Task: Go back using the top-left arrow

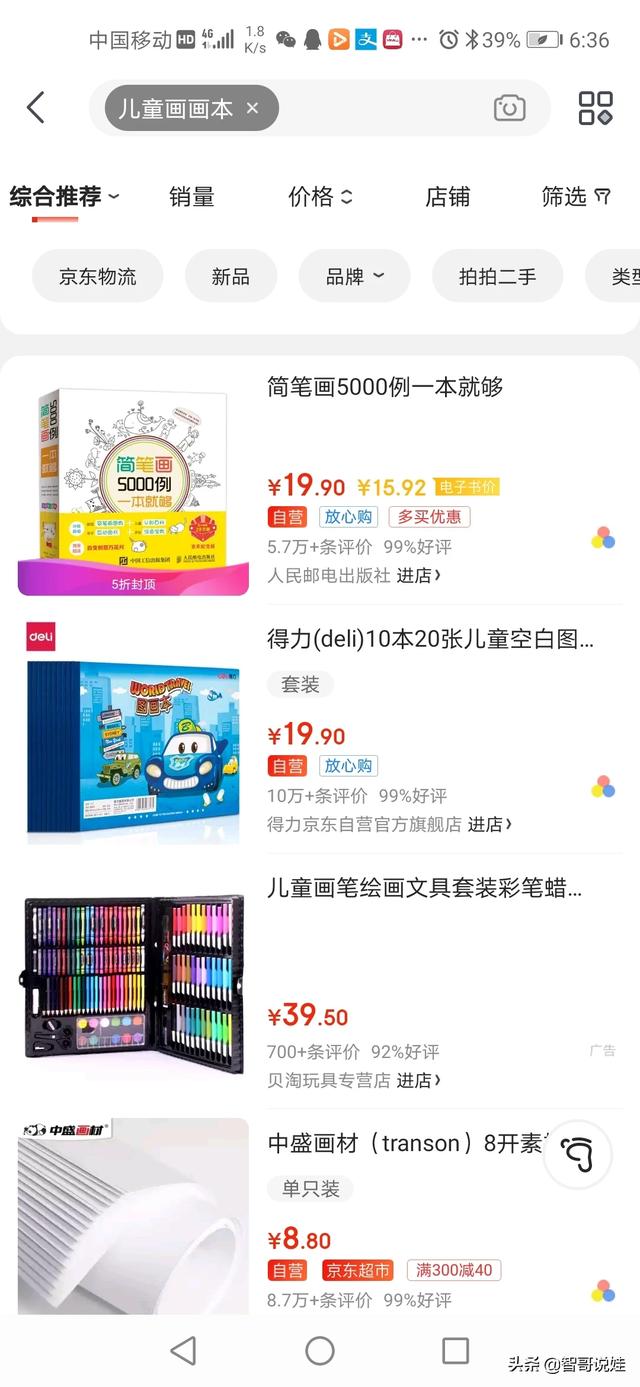Action: click(x=36, y=108)
